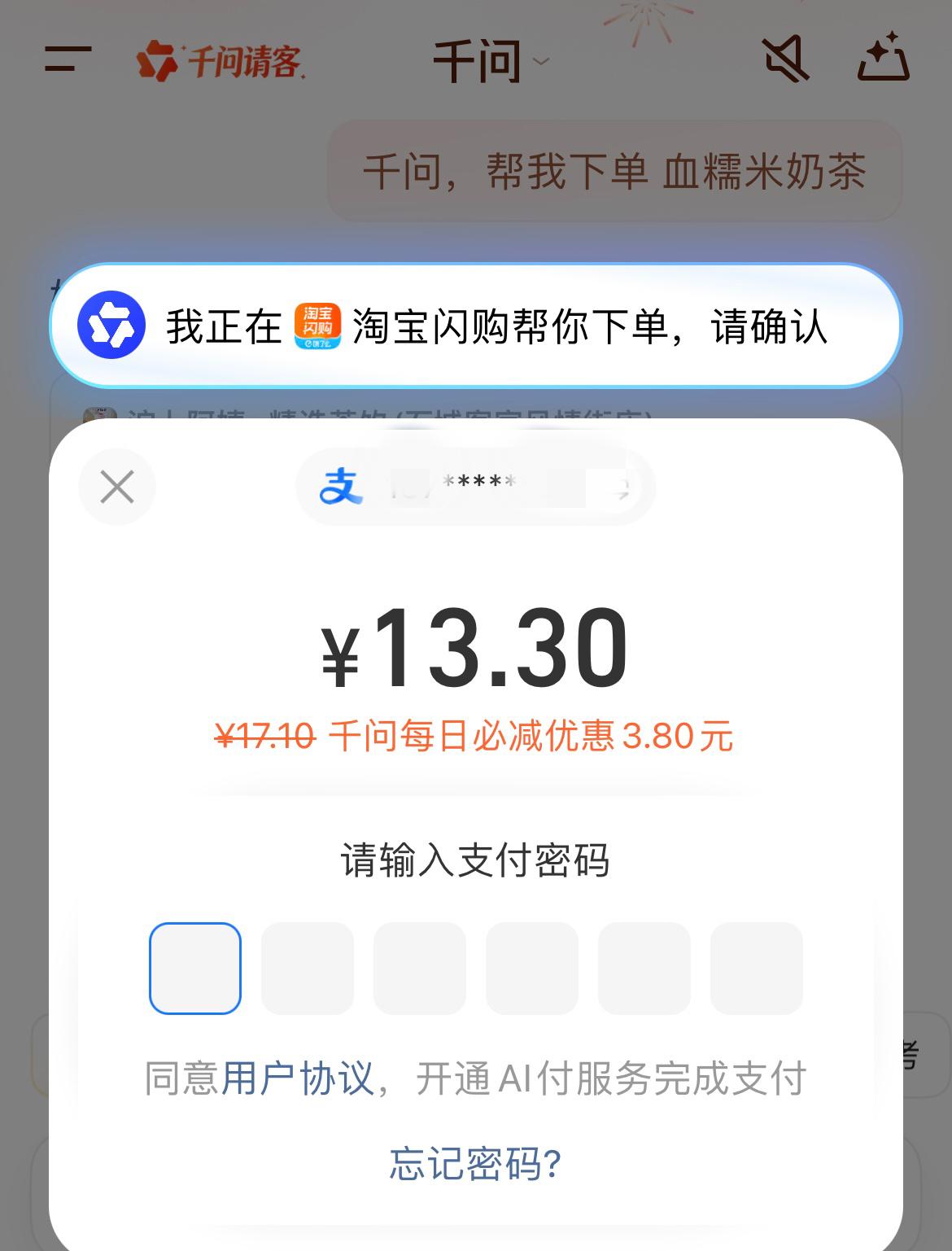Select the first password digit box

(x=194, y=969)
